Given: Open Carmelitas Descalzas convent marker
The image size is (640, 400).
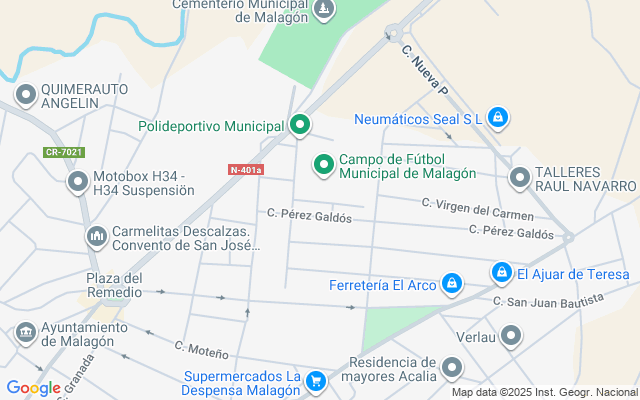Looking at the screenshot, I should click(97, 236).
